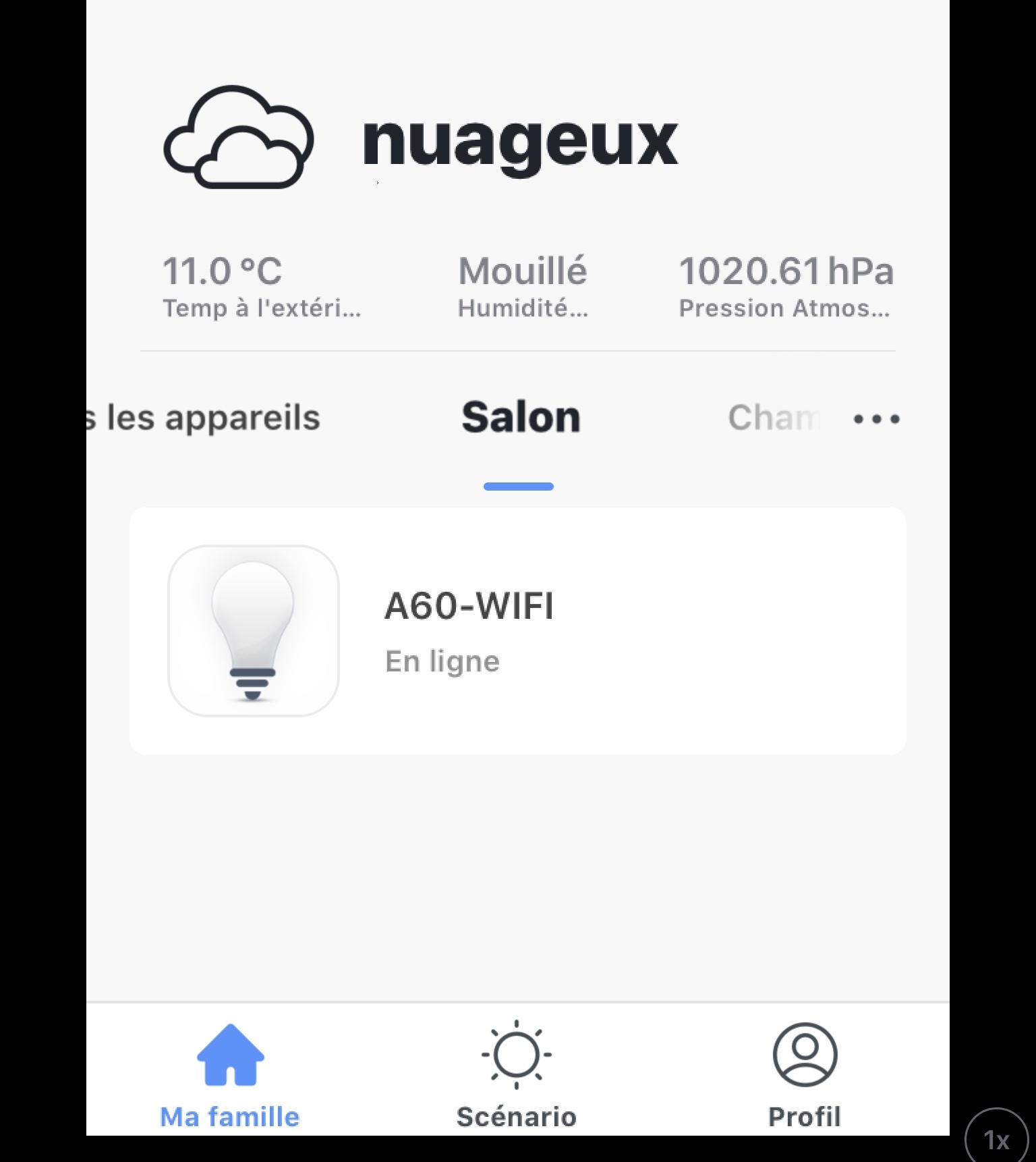Select the Salon room tab
Image resolution: width=1036 pixels, height=1162 pixels.
[x=521, y=418]
